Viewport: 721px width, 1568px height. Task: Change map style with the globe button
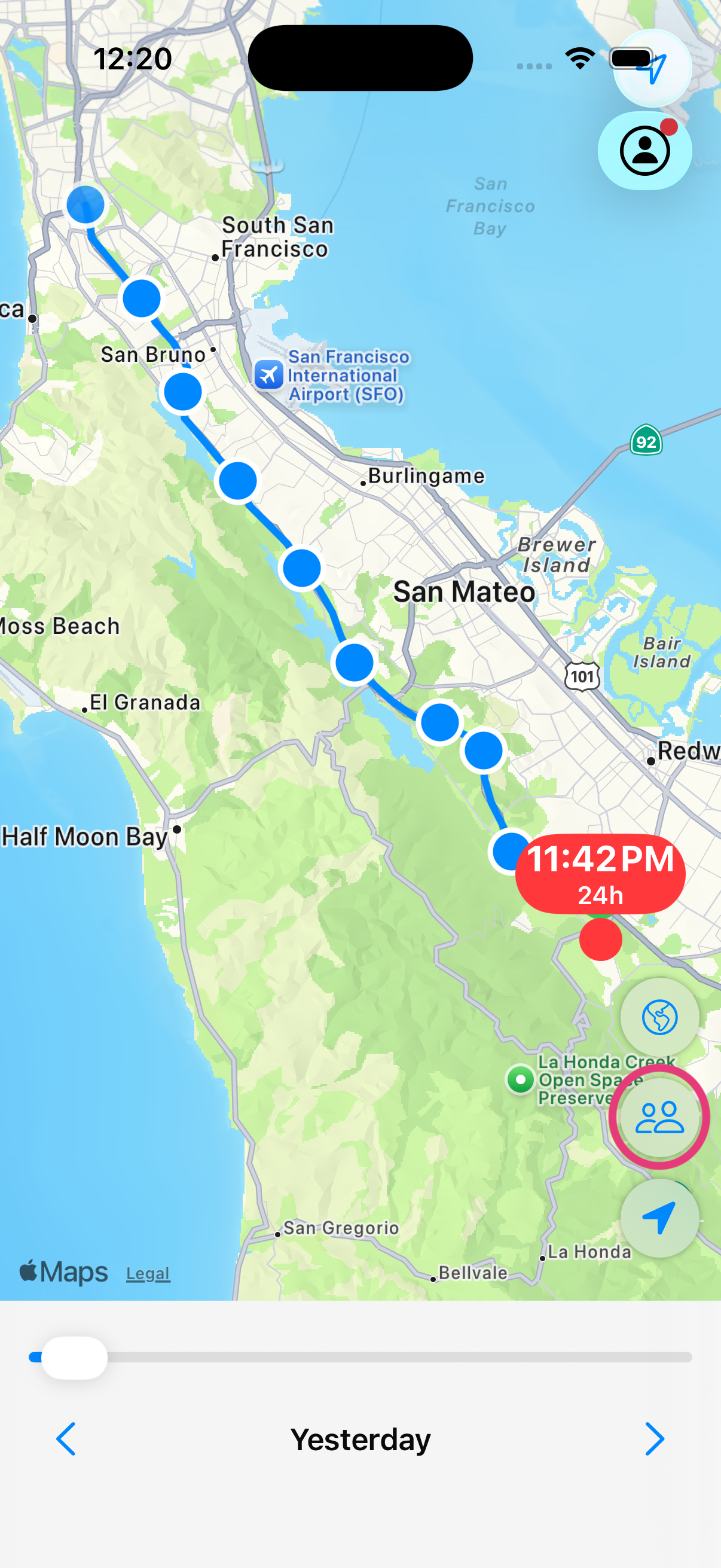click(659, 1017)
